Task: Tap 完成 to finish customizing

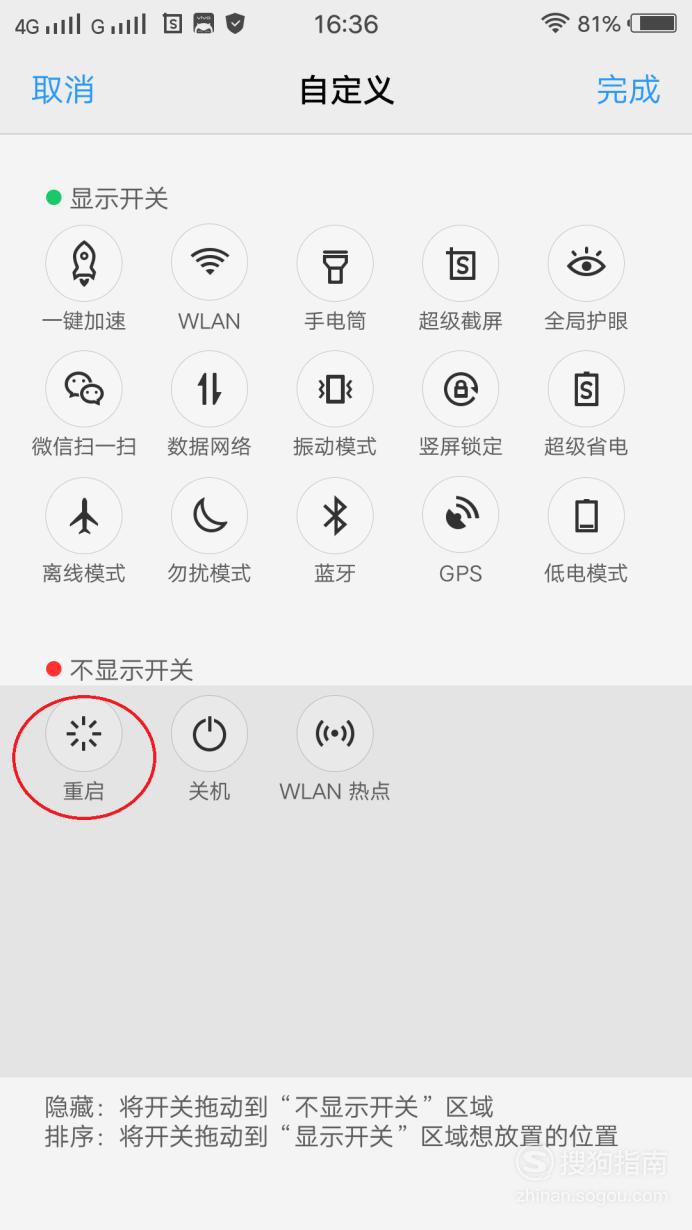Action: pos(628,89)
